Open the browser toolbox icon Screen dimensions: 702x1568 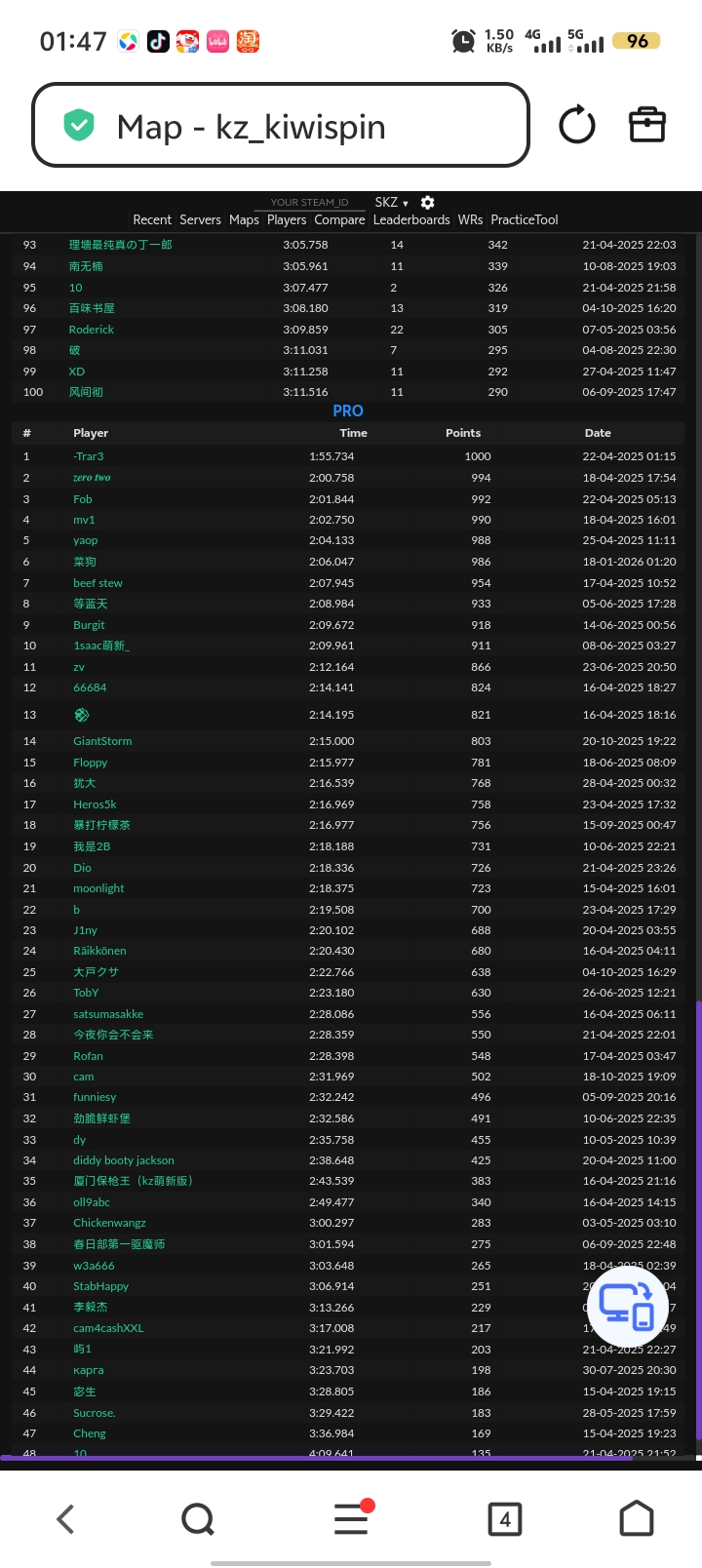[646, 126]
